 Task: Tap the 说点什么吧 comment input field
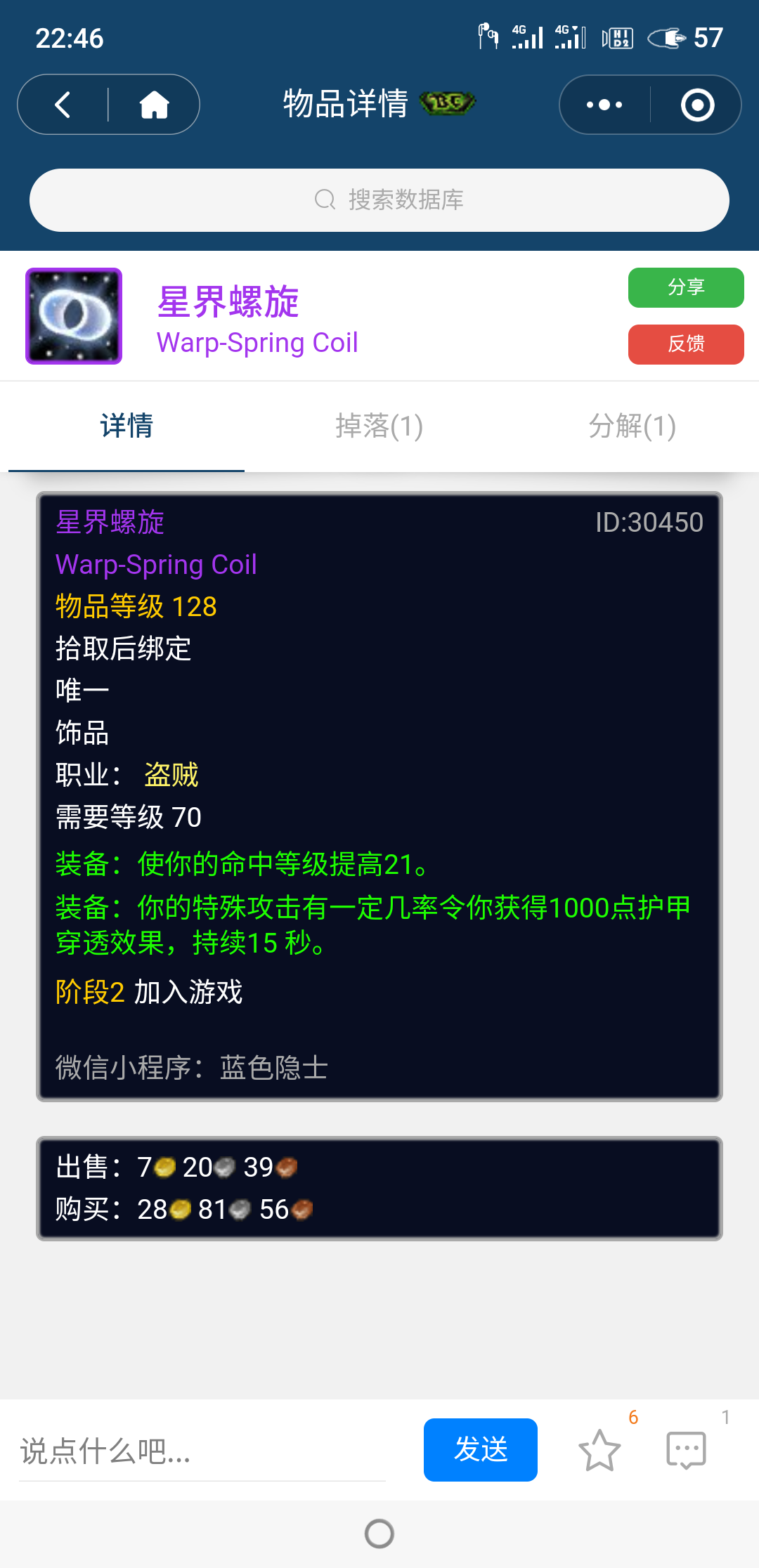coord(141,1449)
